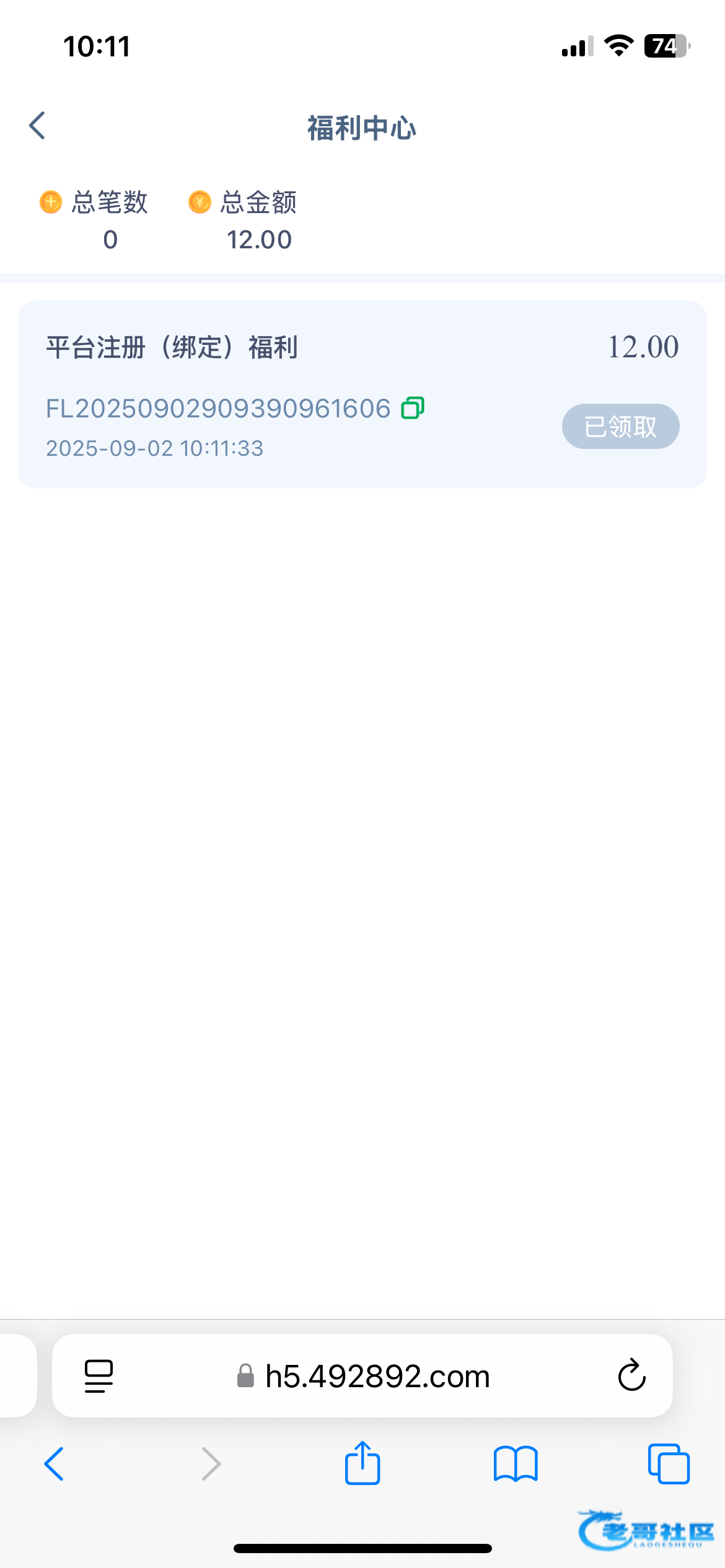Go back from the 福利中心 page
The height and width of the screenshot is (1568, 725).
point(38,126)
